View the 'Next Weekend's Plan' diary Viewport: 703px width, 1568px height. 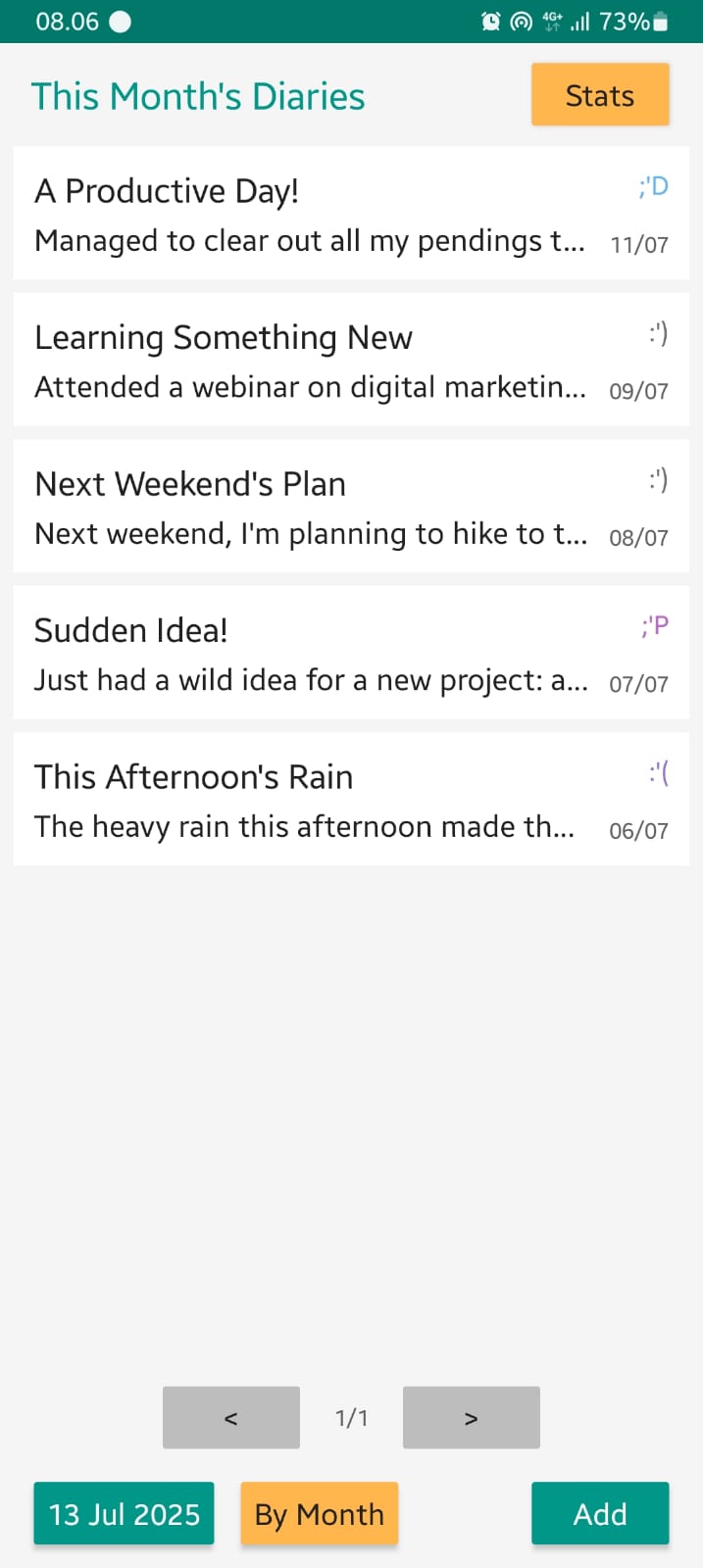[351, 506]
